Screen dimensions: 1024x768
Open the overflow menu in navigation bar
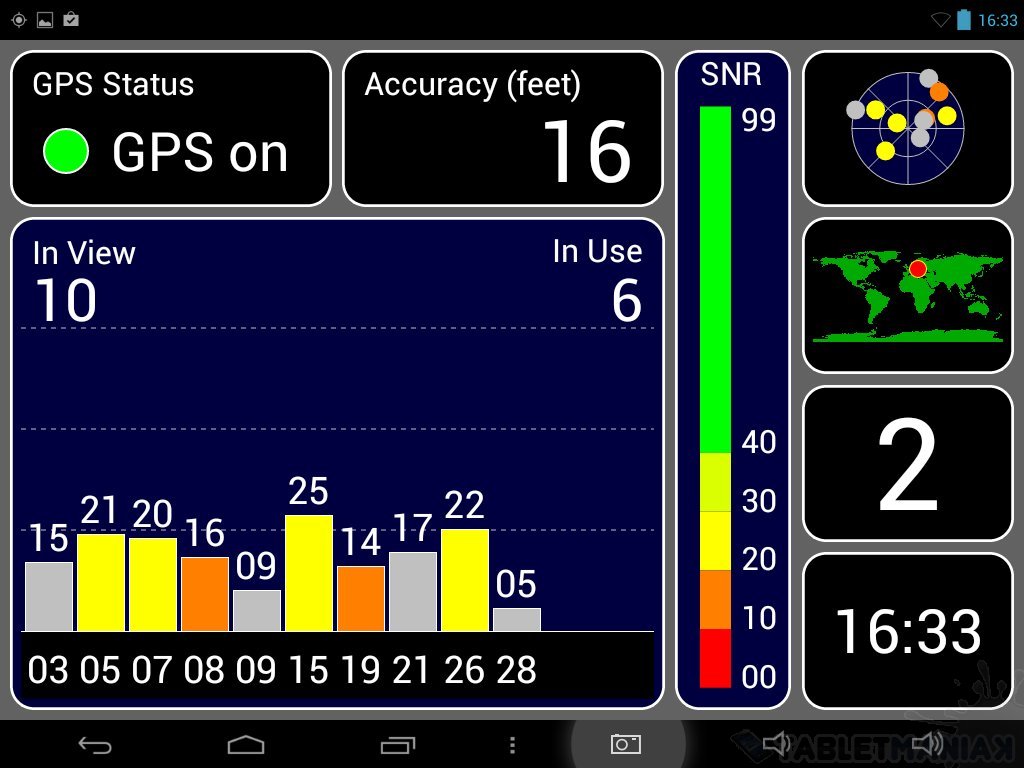pos(512,745)
